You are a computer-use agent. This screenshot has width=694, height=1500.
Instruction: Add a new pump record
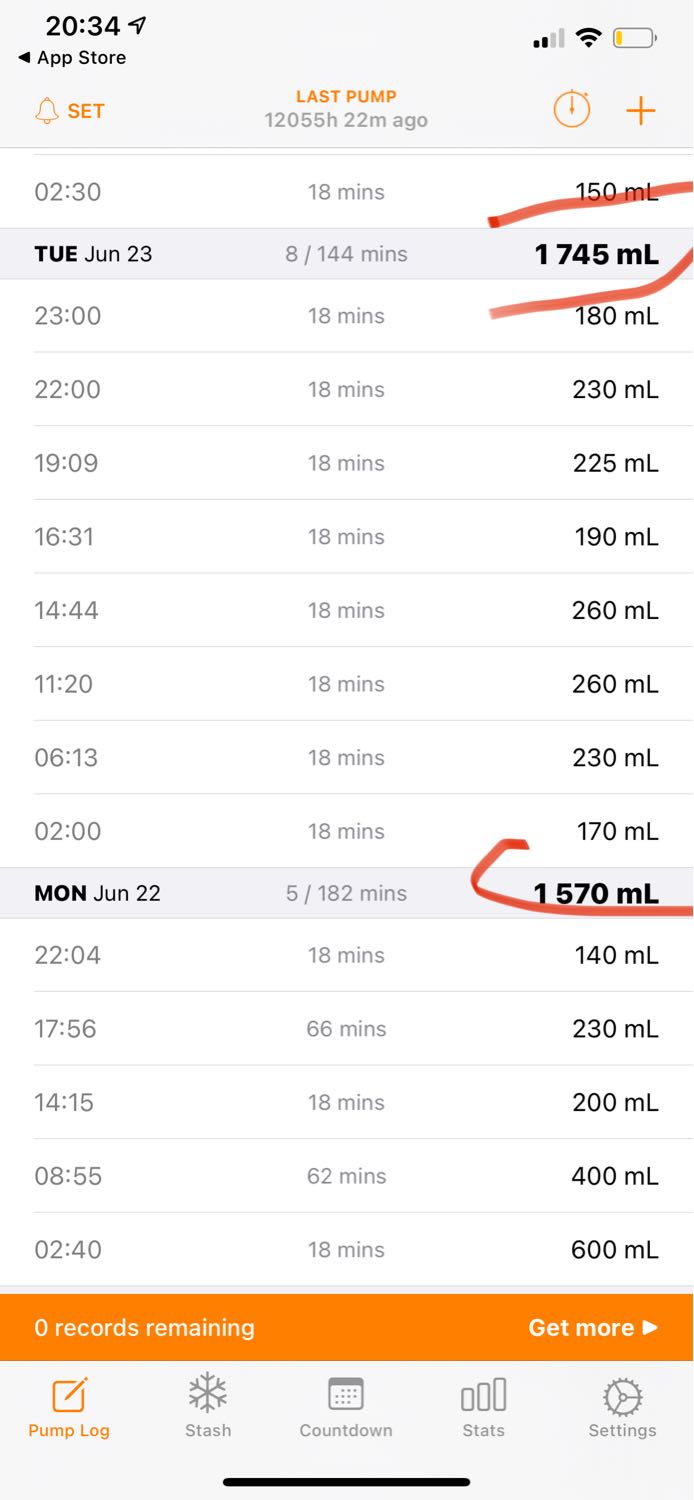[640, 111]
